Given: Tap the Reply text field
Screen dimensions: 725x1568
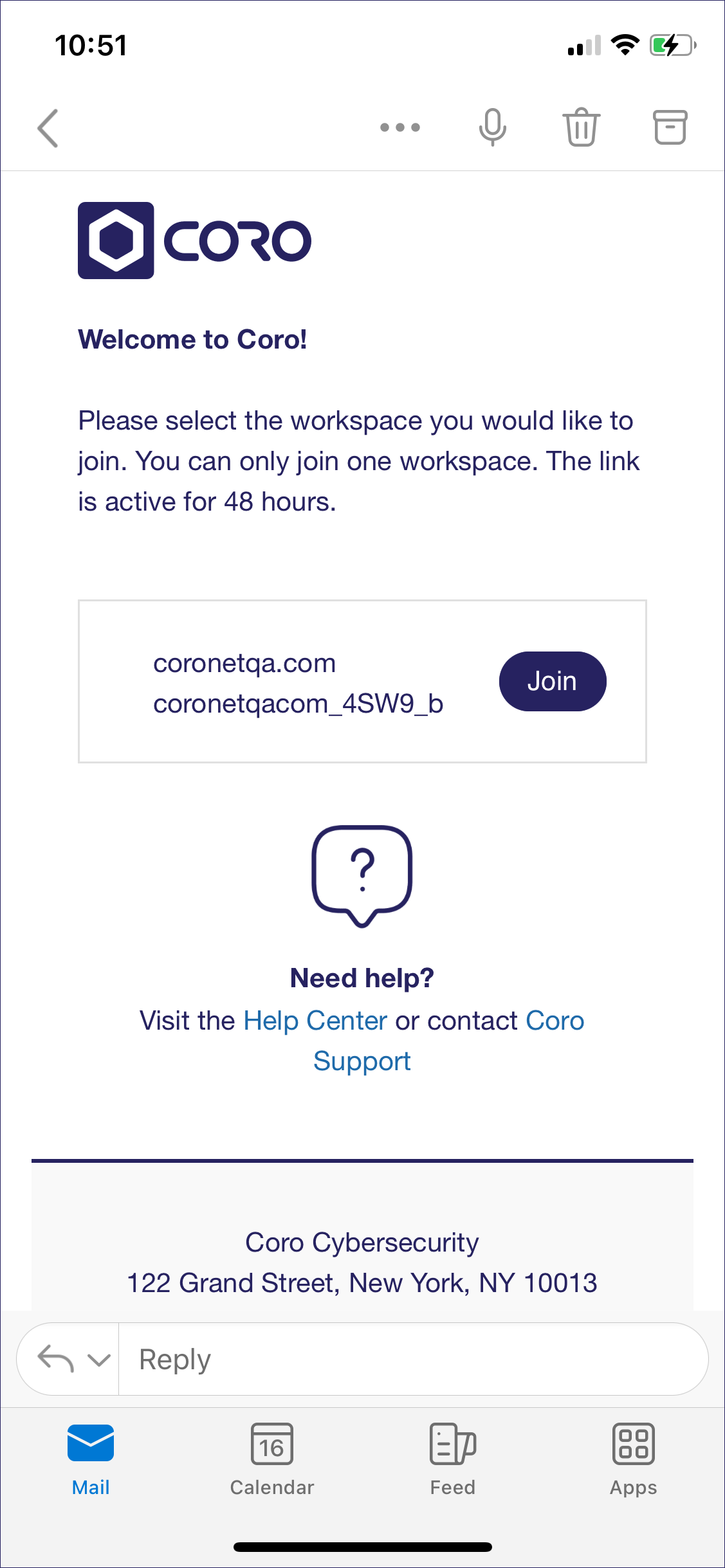Looking at the screenshot, I should pos(412,1359).
